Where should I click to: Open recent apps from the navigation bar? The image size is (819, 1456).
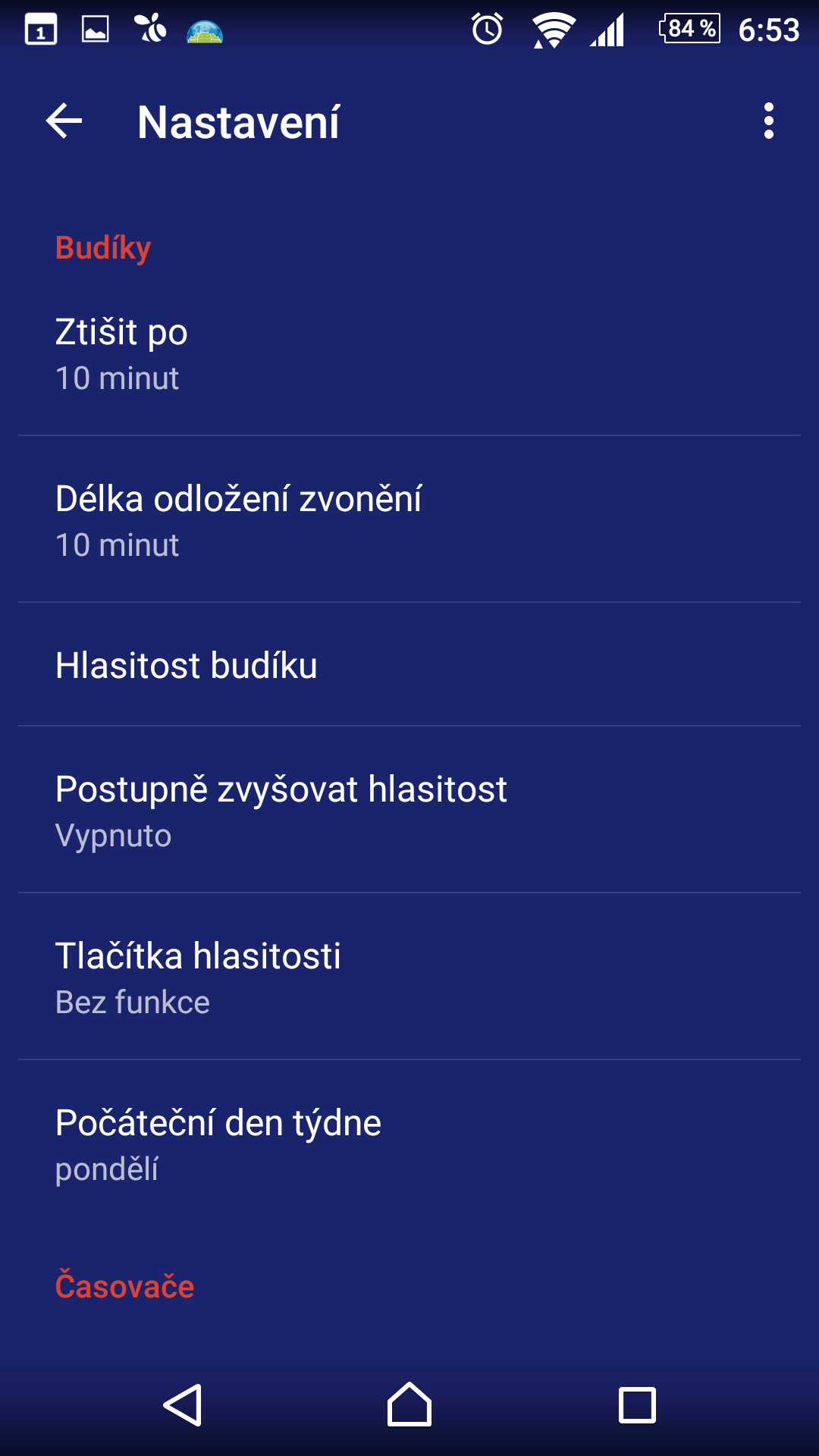pos(637,1404)
